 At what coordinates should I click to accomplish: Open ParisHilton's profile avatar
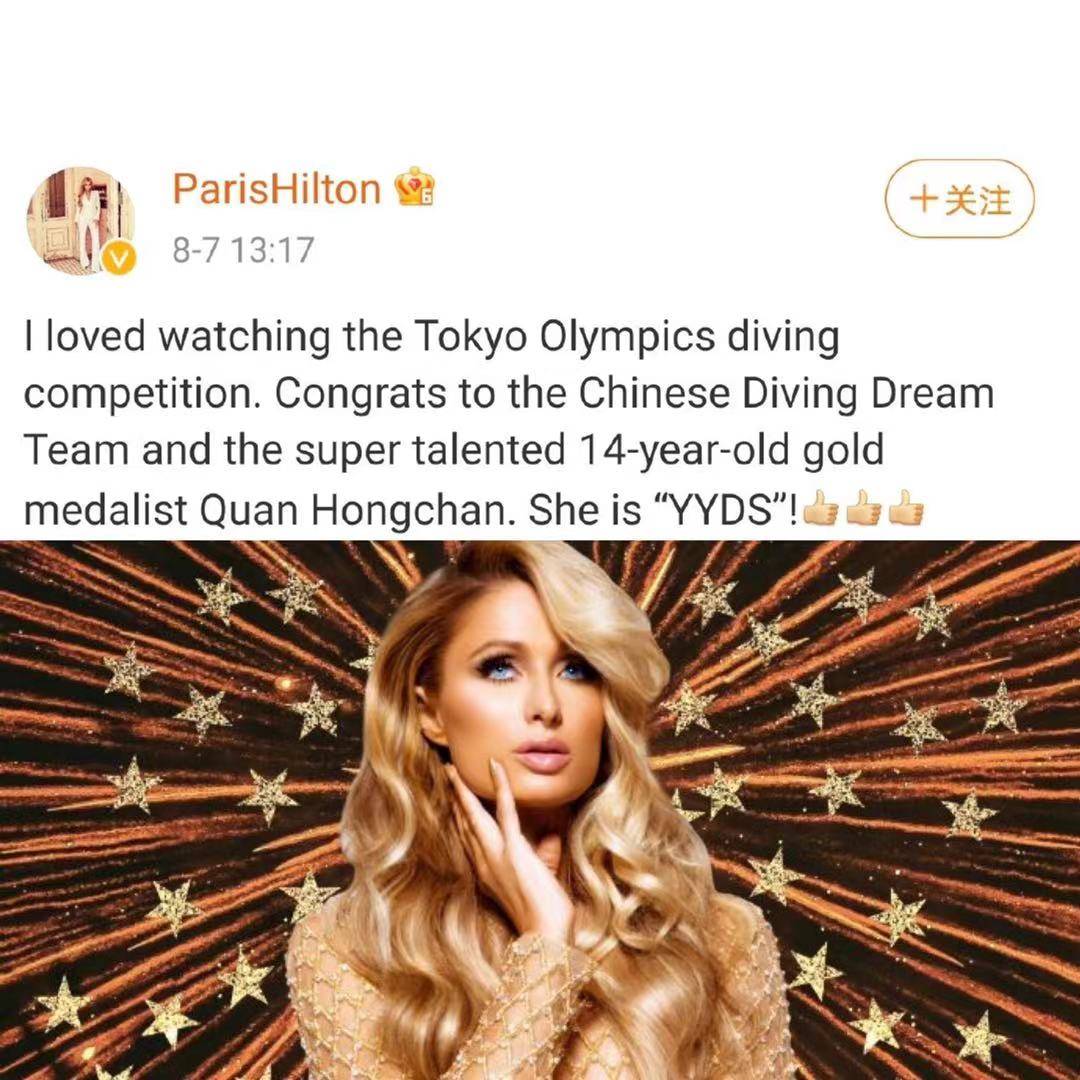(x=79, y=220)
